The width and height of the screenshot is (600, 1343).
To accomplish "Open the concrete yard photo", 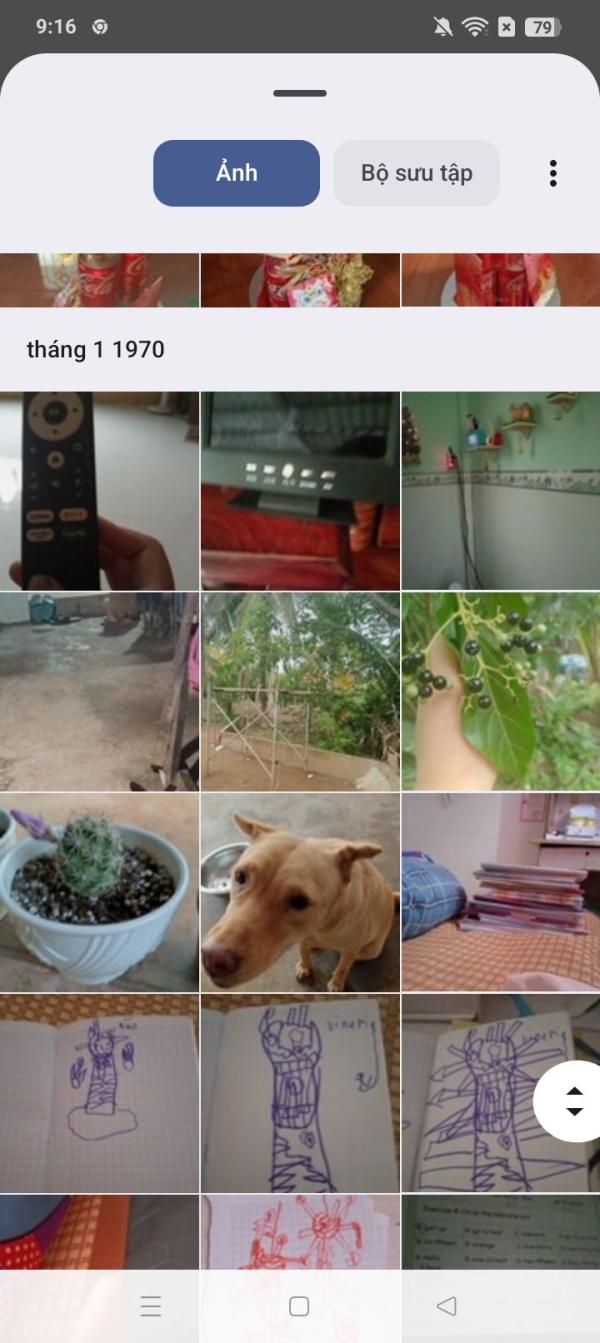I will click(x=99, y=692).
